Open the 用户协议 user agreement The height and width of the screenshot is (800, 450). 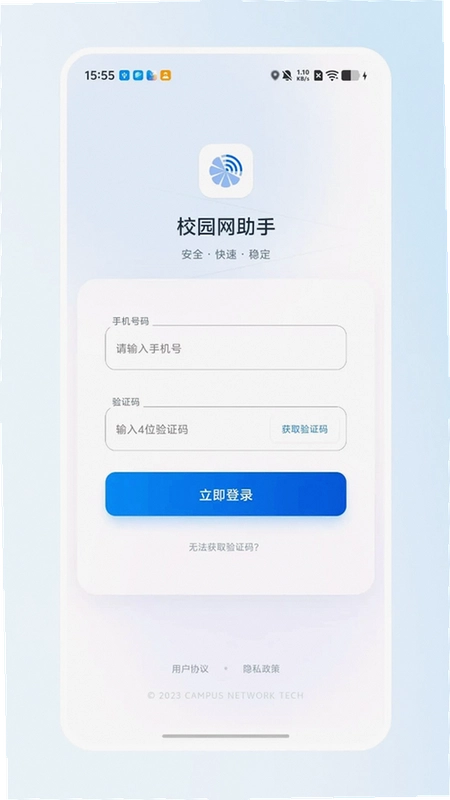tap(190, 669)
